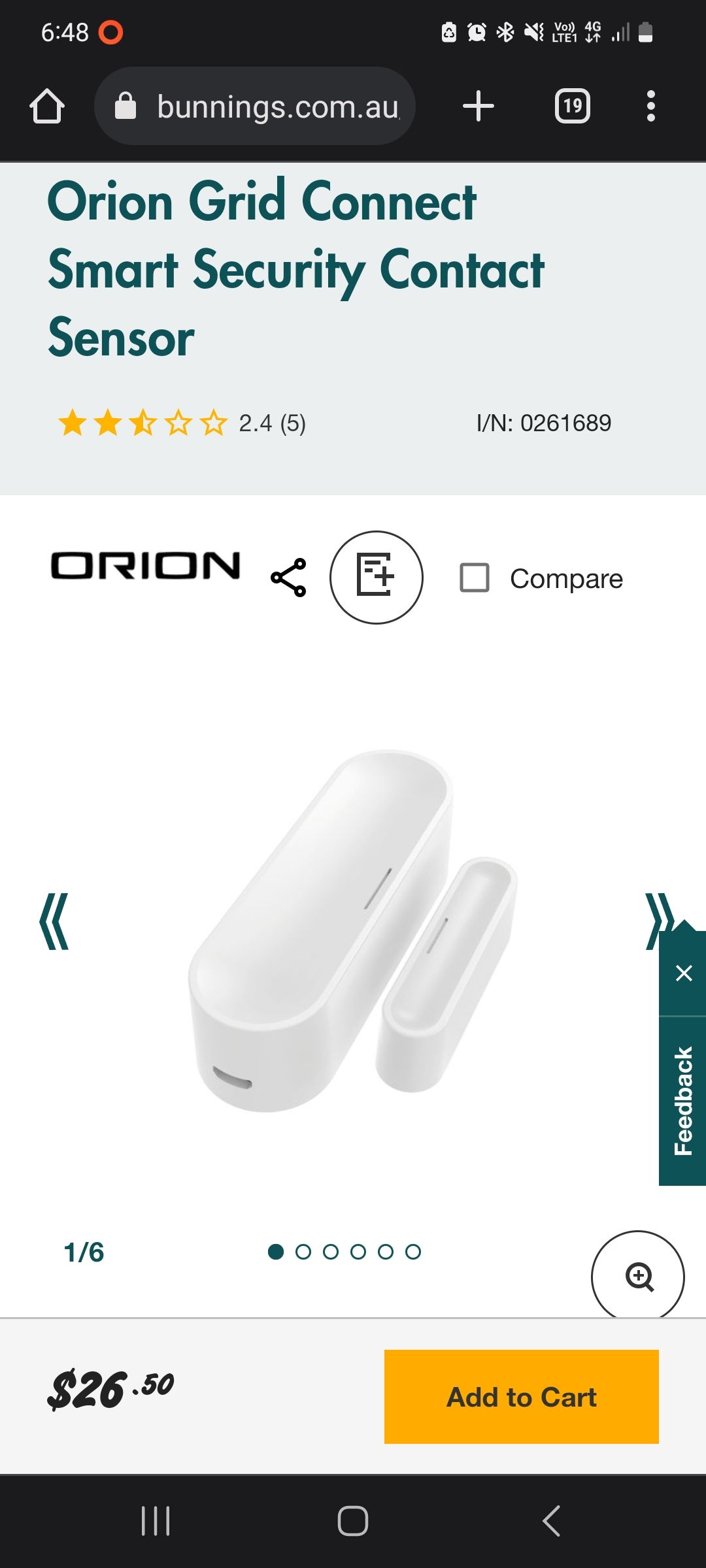Go back with the system back button
Viewport: 706px width, 1568px height.
[x=551, y=1521]
